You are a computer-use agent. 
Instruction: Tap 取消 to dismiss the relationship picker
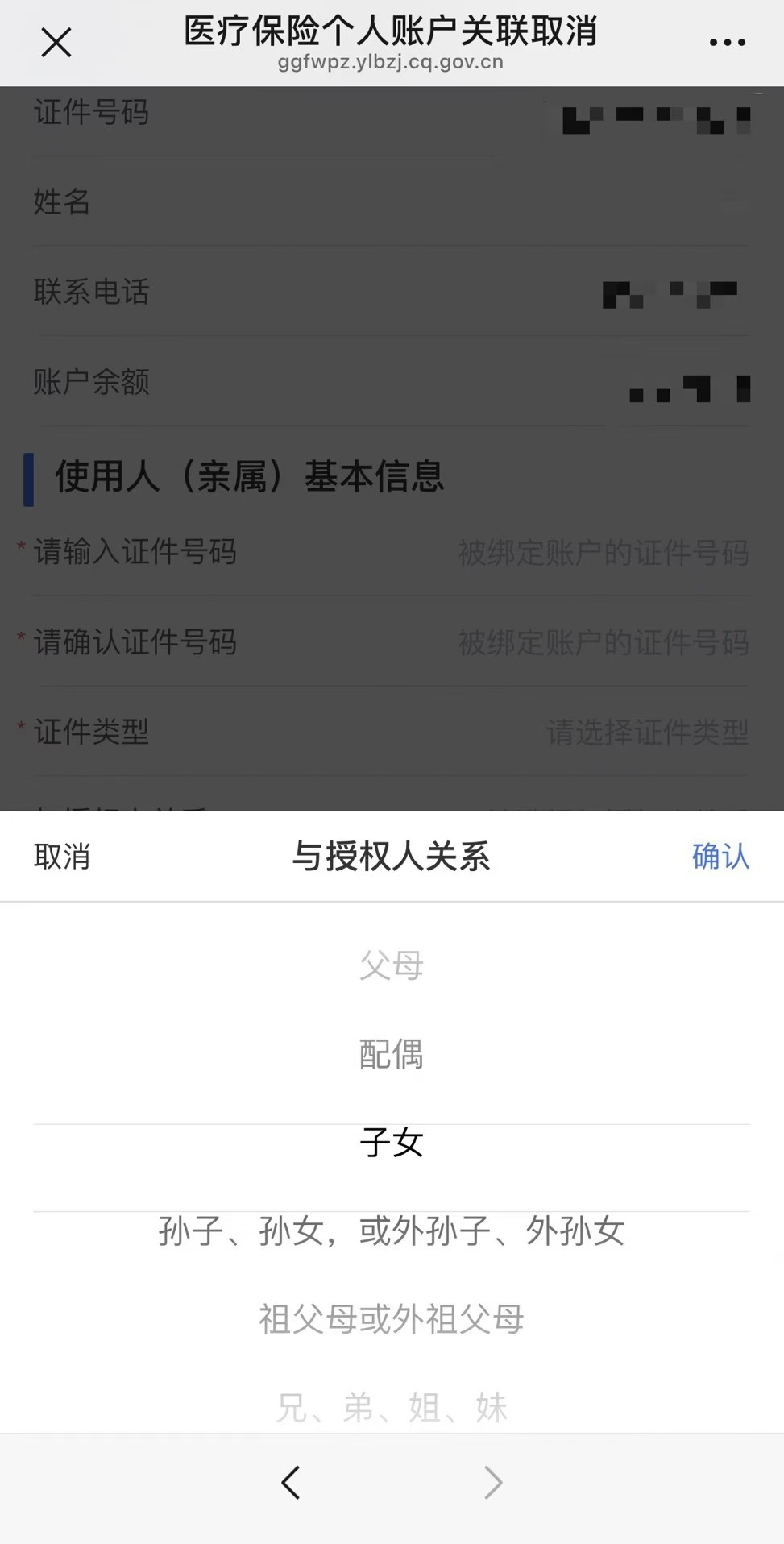[62, 856]
